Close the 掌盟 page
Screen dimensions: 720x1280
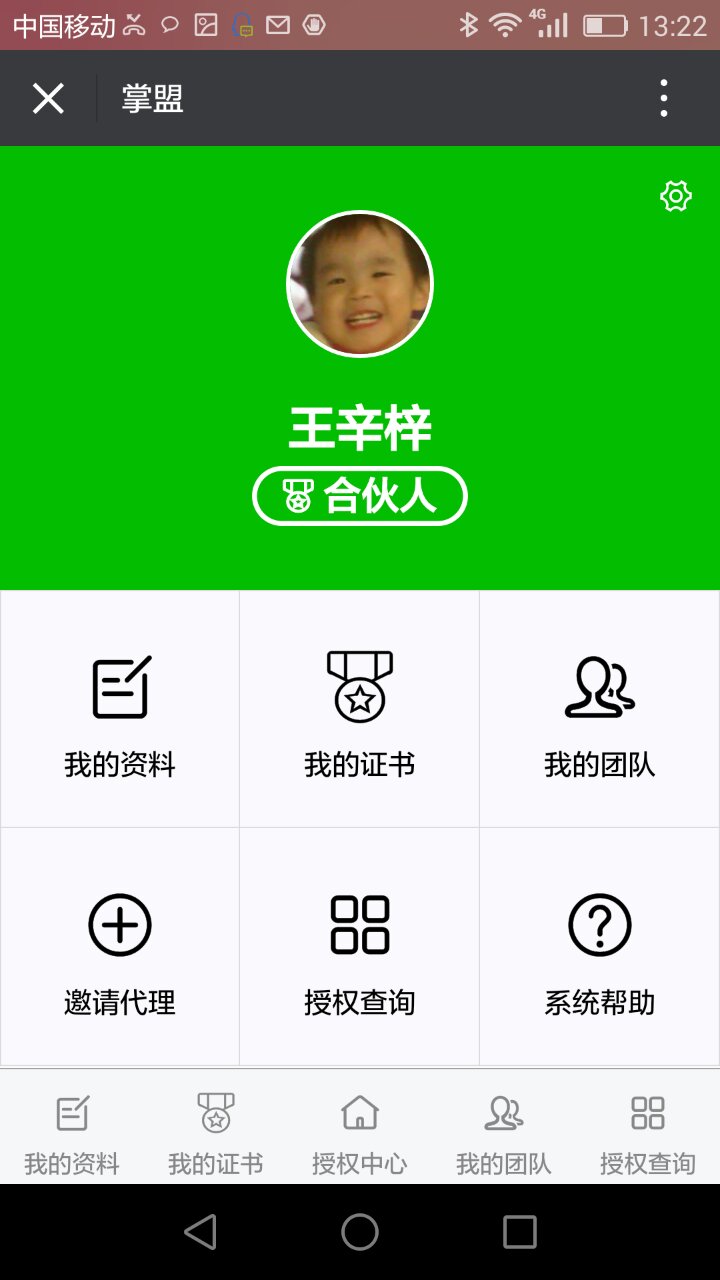(48, 99)
